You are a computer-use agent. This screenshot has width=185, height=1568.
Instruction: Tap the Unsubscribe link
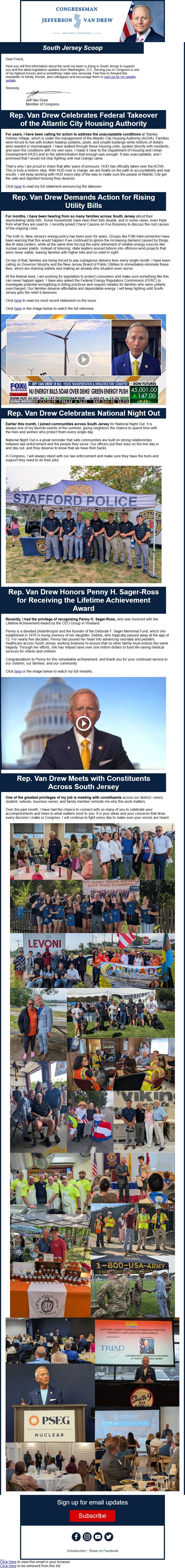[x=76, y=1550]
